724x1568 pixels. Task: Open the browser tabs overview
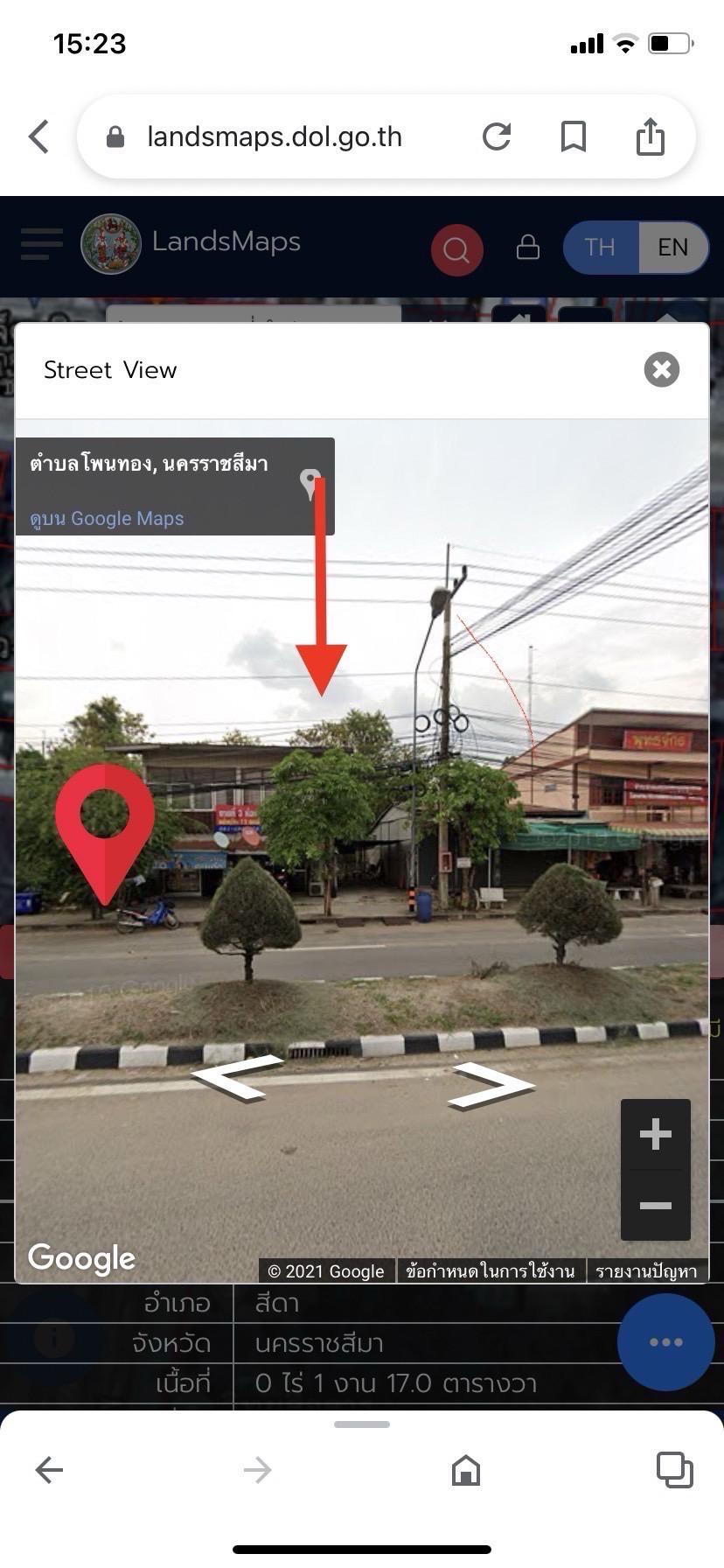pos(674,1470)
